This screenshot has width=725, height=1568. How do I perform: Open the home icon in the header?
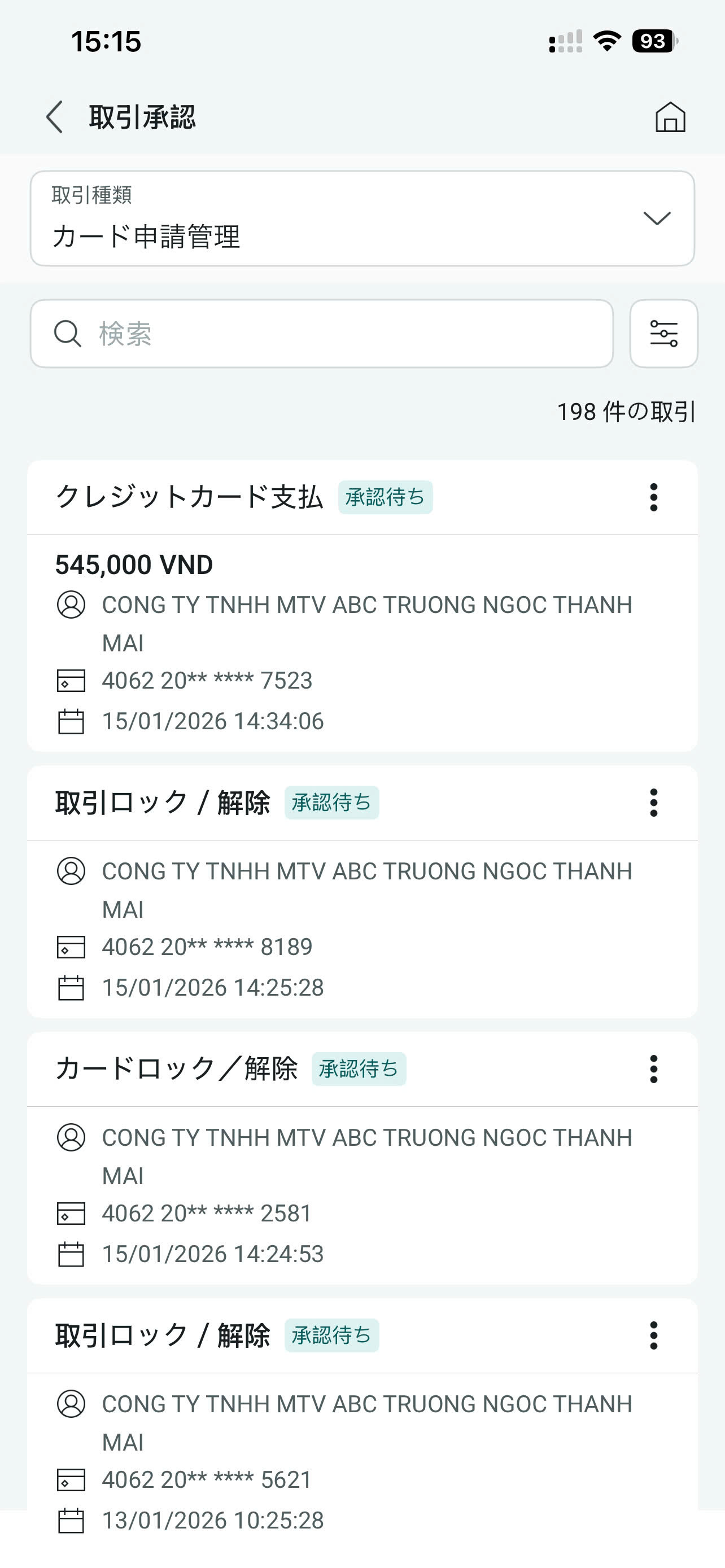pos(670,117)
